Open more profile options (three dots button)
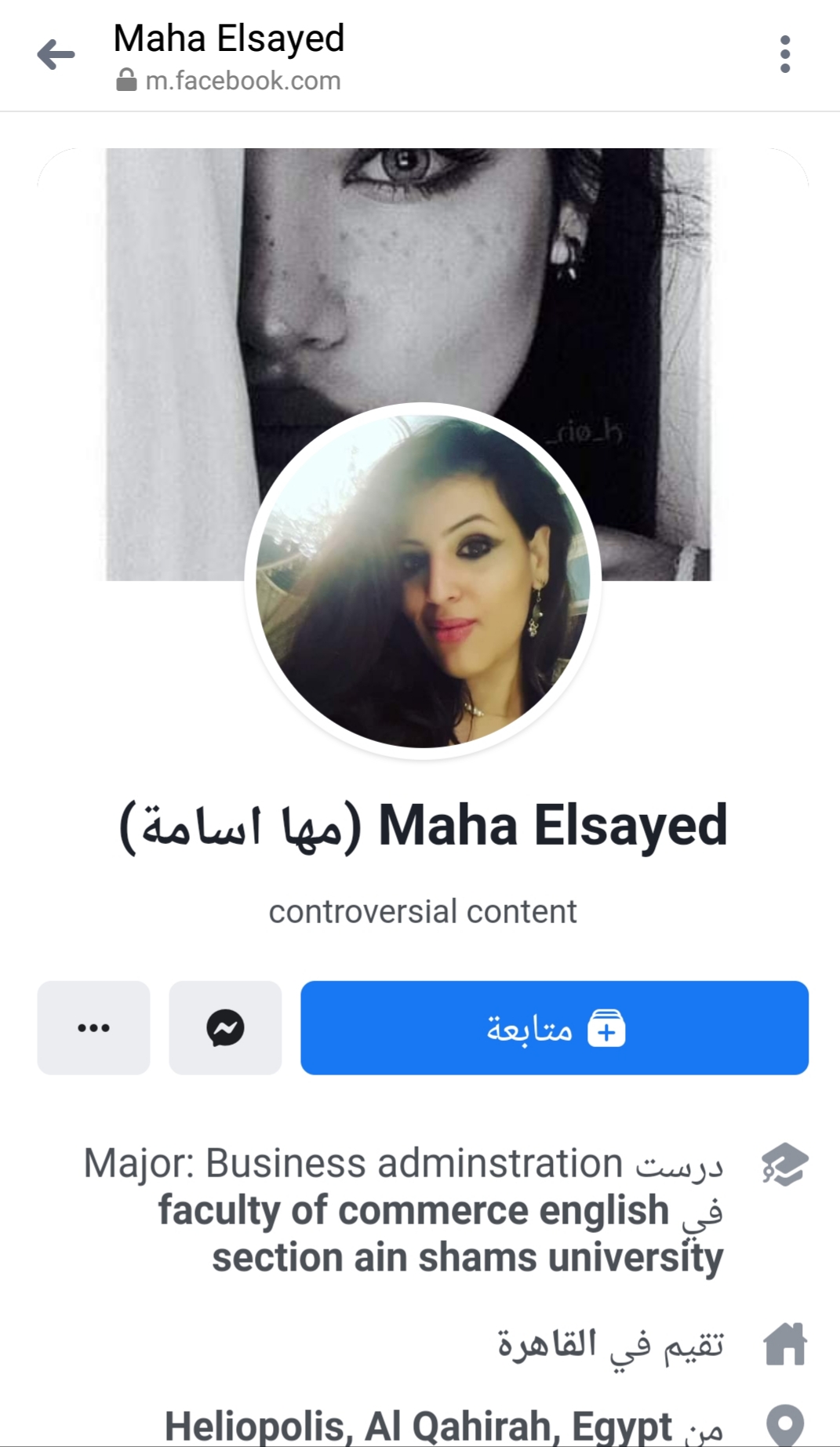This screenshot has height=1447, width=840. click(x=93, y=1027)
